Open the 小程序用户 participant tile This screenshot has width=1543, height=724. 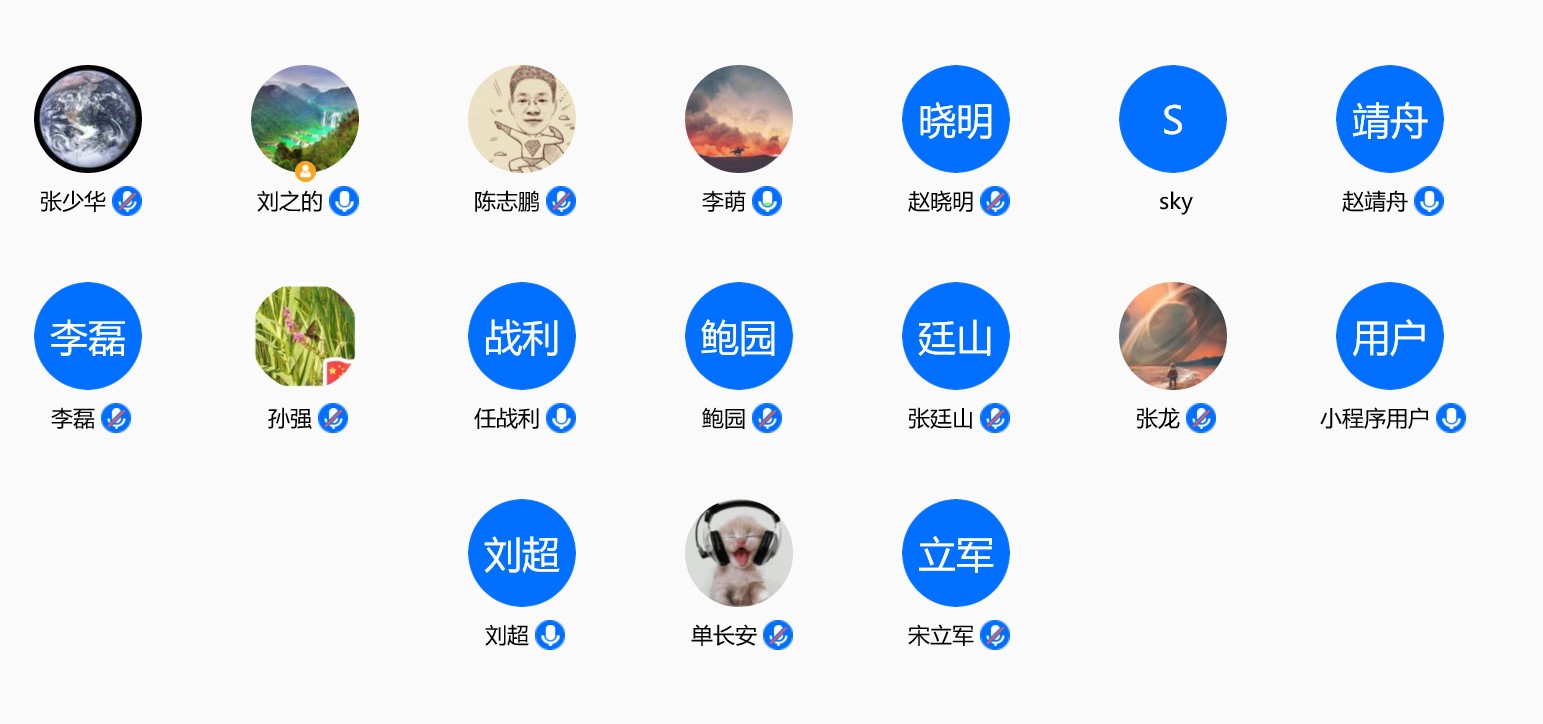click(x=1390, y=336)
